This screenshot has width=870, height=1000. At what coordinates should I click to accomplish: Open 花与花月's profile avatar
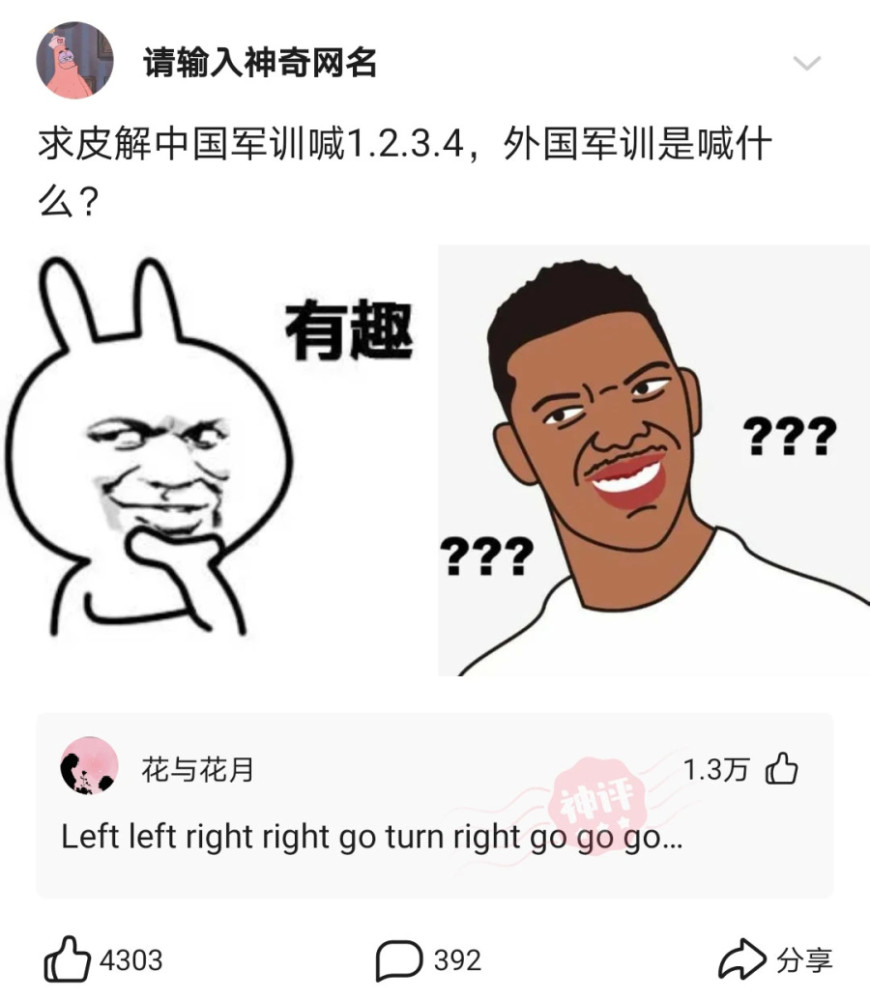(x=89, y=767)
